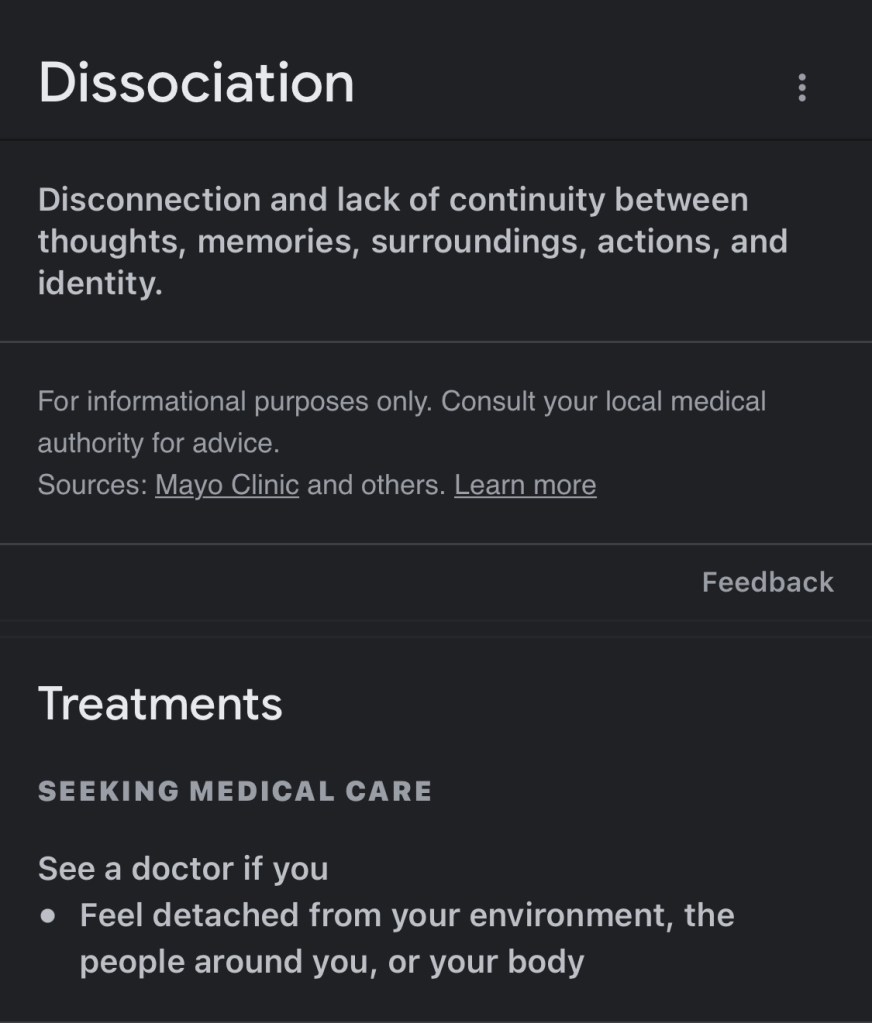Send feedback on this health panel
Screen dimensions: 872x1023
(767, 582)
